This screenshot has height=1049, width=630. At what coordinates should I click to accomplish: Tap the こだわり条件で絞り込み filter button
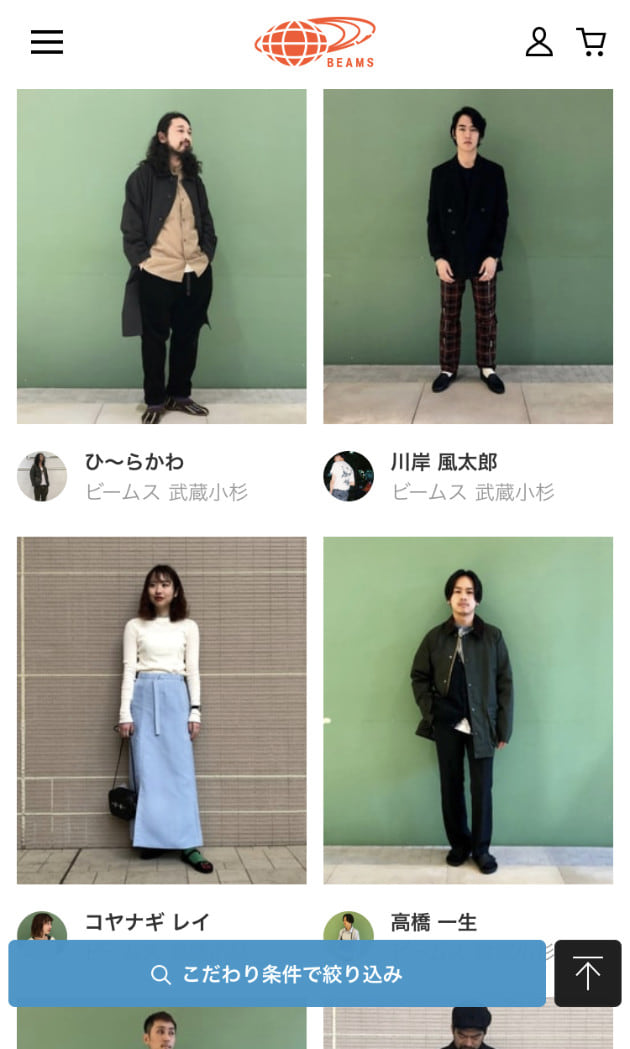(x=277, y=973)
